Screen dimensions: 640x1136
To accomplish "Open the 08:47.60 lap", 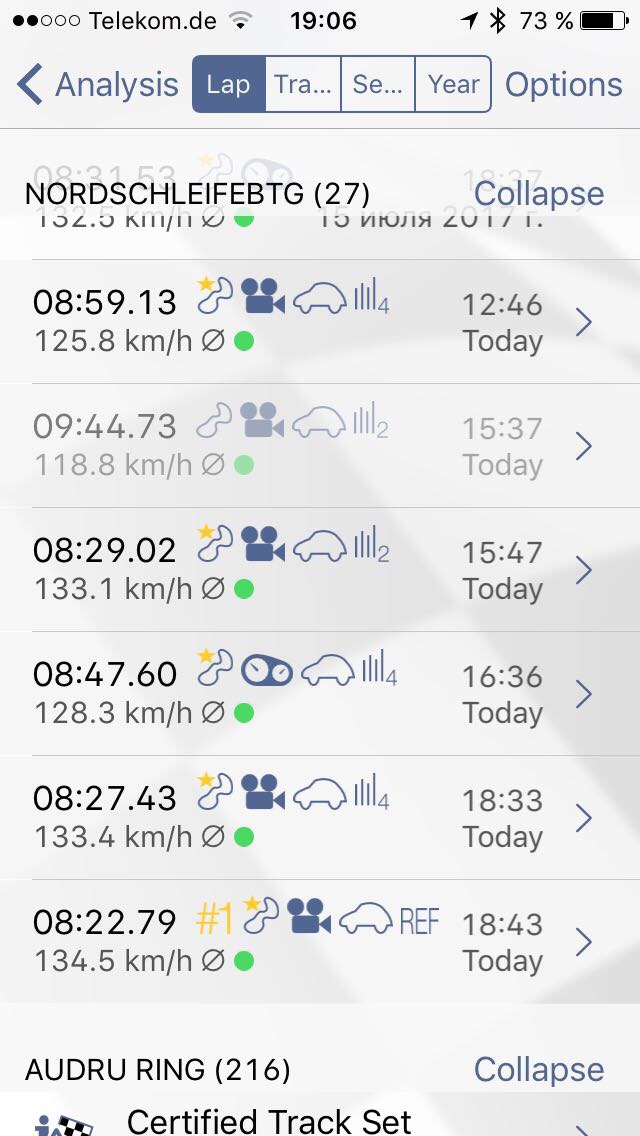I will (320, 693).
